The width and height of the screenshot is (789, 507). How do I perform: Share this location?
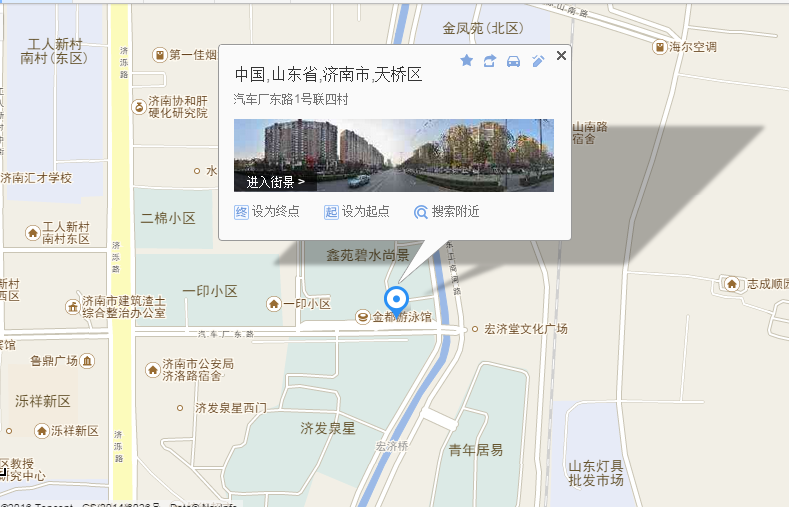coord(490,61)
